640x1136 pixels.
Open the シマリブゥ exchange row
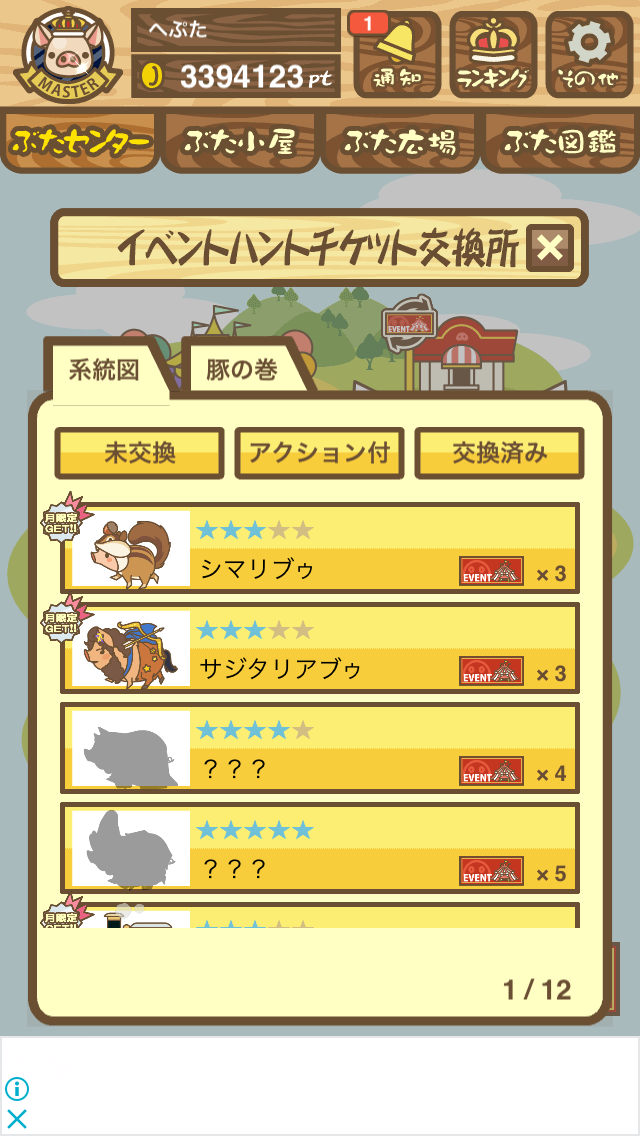tap(320, 548)
